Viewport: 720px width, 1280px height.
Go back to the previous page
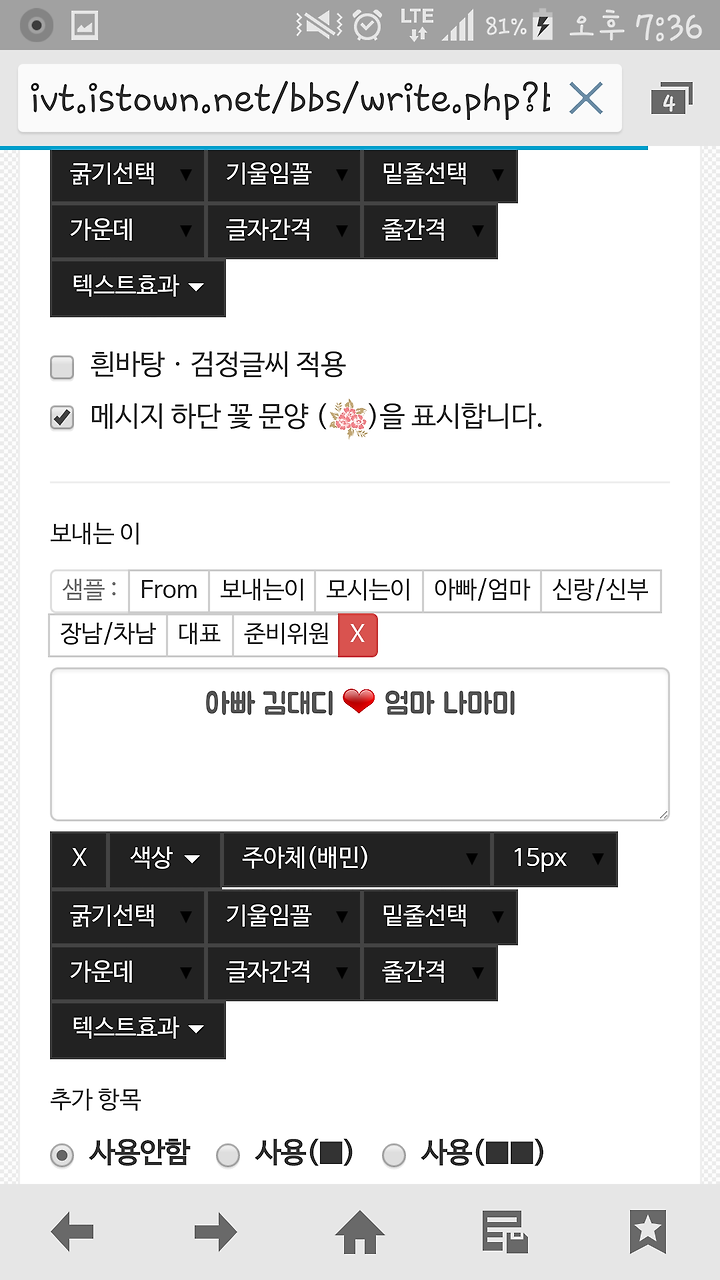(72, 1232)
